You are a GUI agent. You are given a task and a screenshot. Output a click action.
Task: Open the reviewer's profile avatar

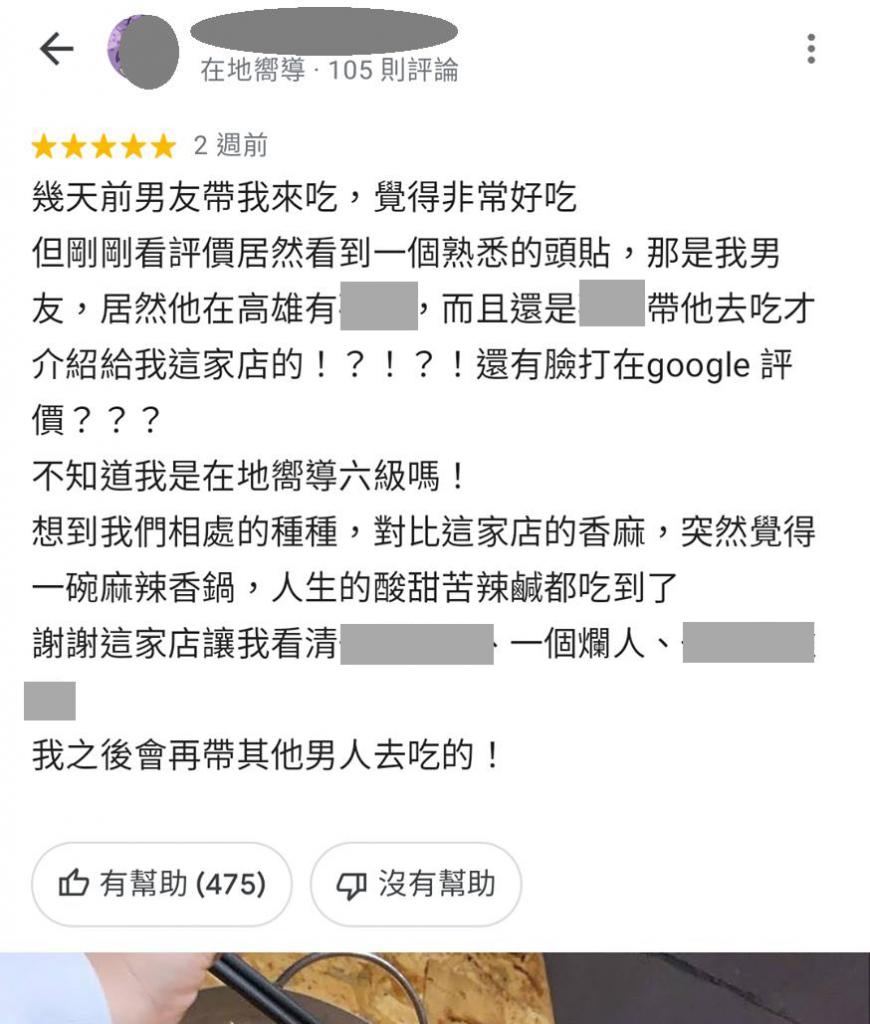(144, 52)
